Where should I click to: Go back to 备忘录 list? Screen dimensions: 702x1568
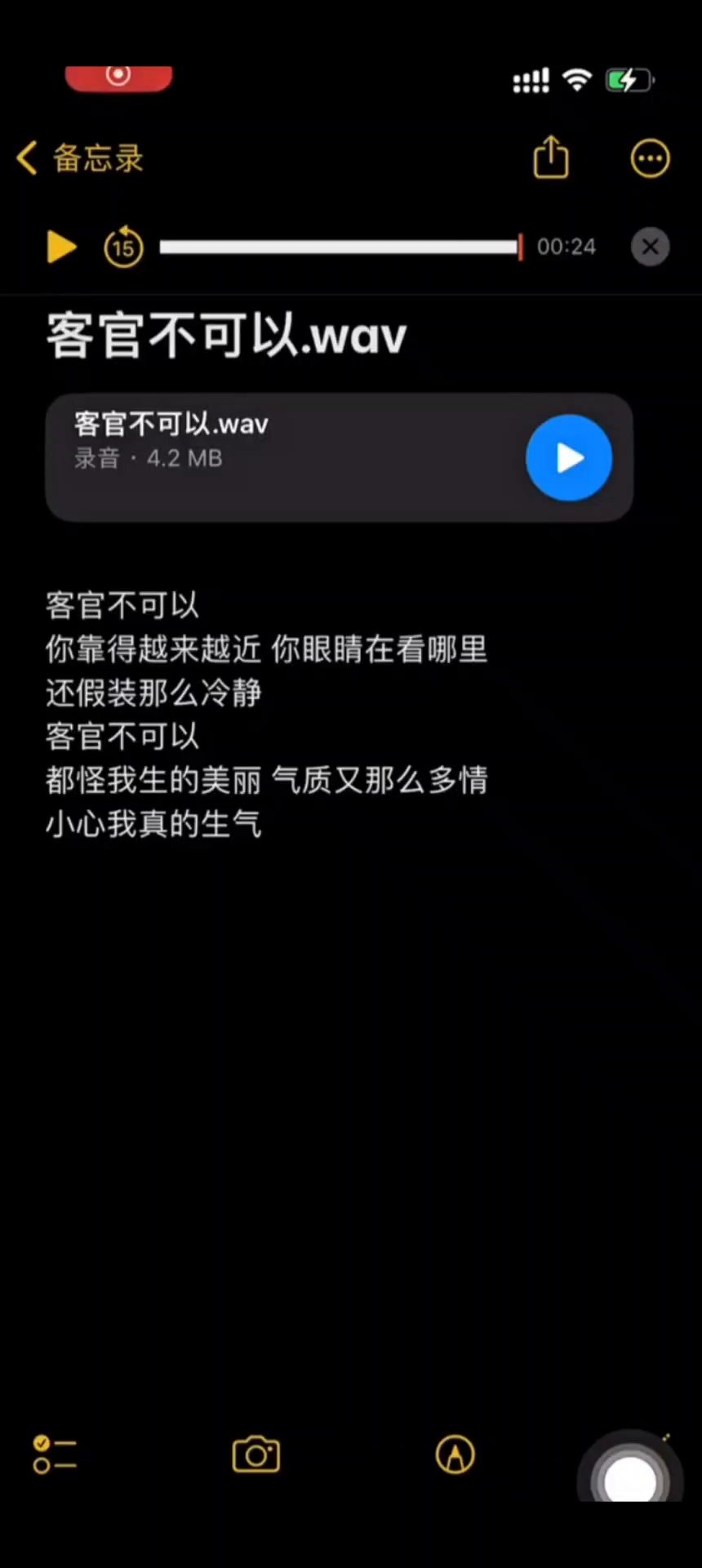click(80, 158)
